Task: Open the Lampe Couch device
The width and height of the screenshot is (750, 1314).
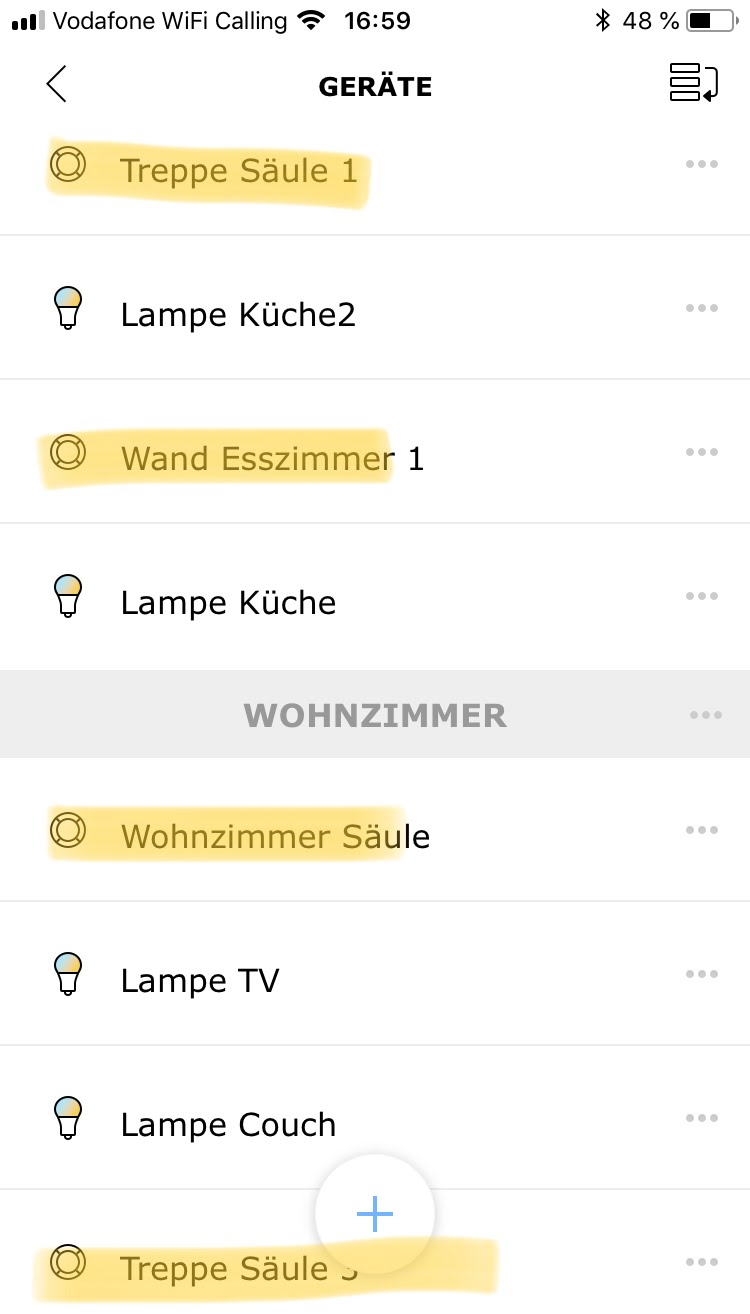Action: coord(228,1125)
